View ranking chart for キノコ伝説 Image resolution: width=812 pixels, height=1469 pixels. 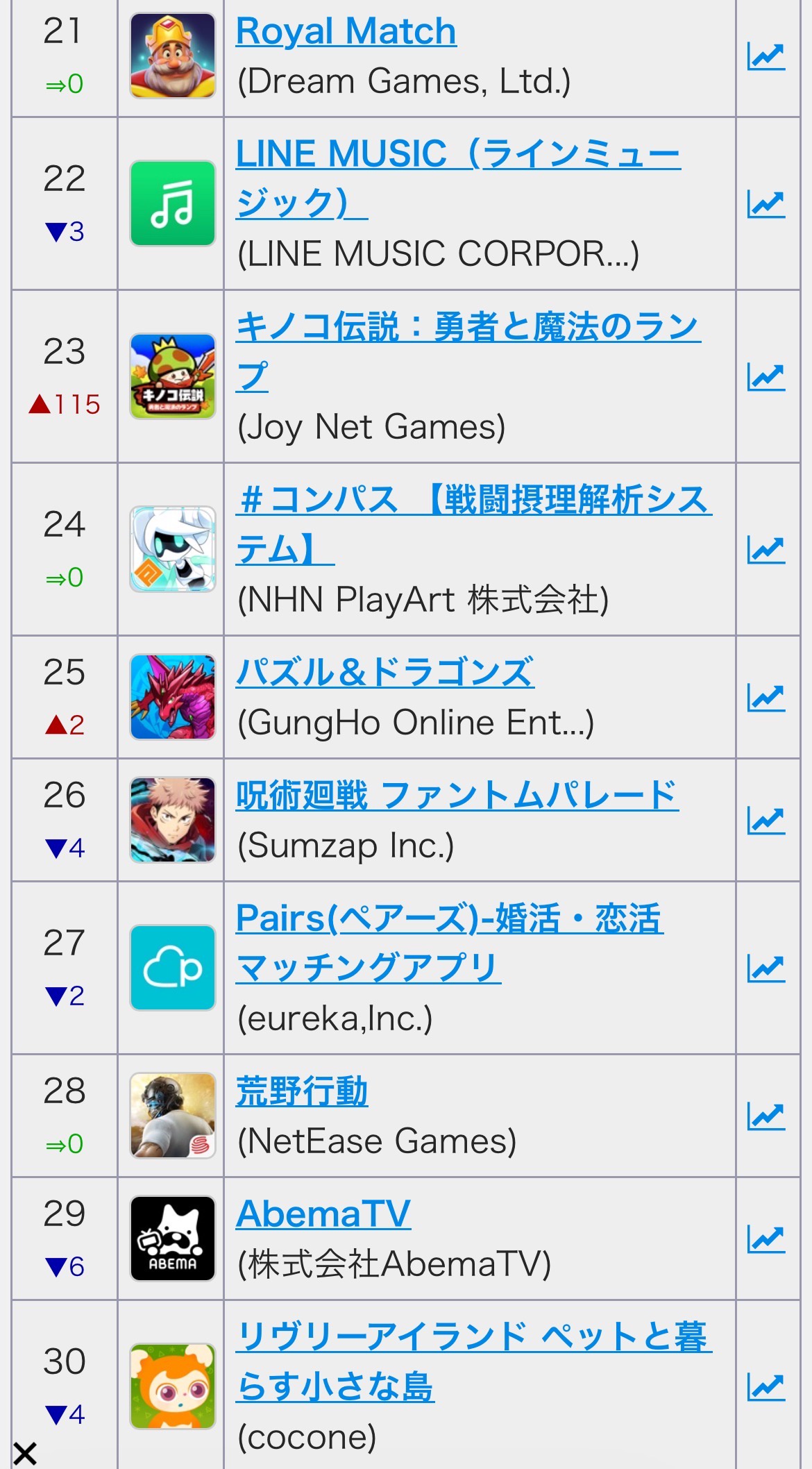[x=766, y=377]
